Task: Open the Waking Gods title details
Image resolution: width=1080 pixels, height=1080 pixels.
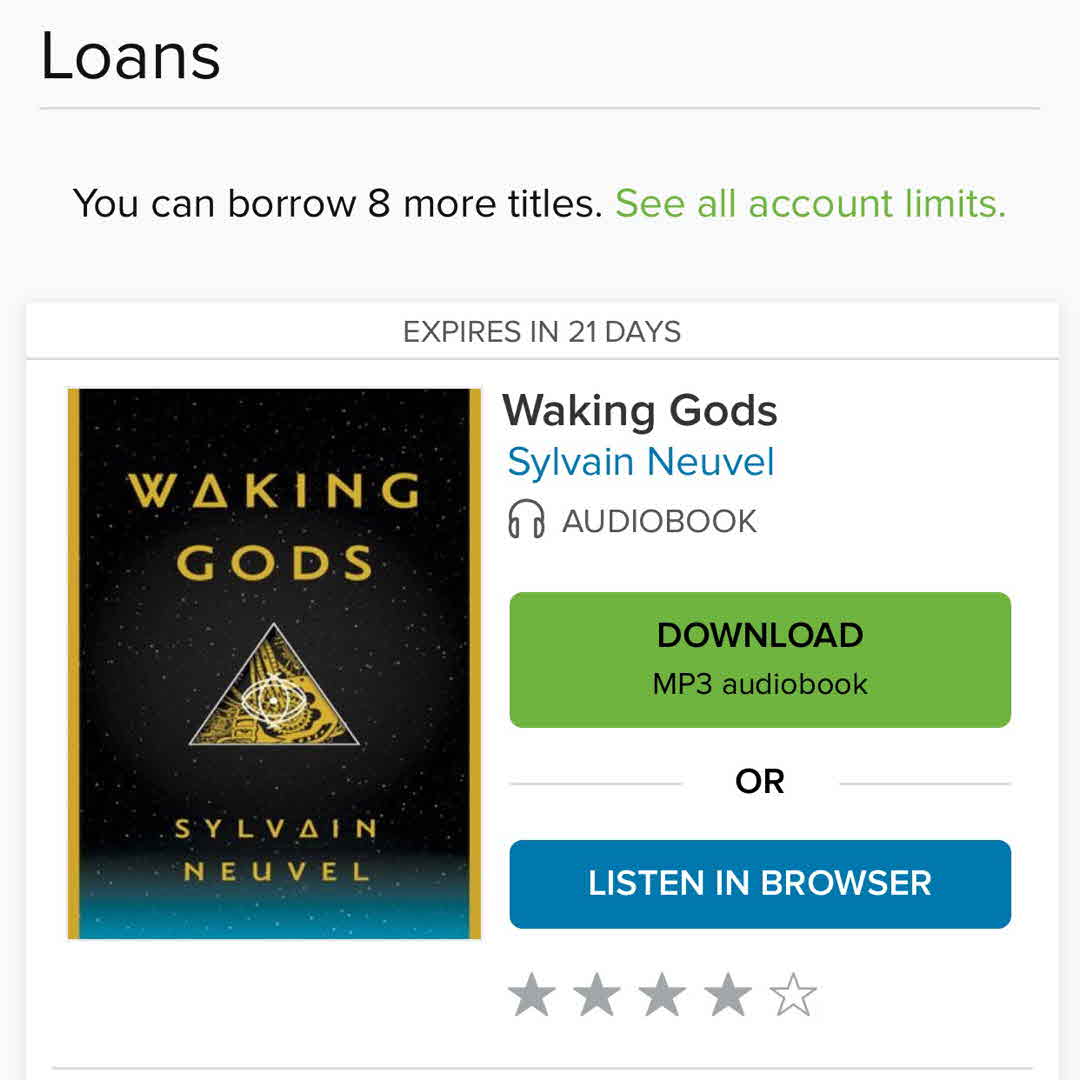Action: pos(640,411)
